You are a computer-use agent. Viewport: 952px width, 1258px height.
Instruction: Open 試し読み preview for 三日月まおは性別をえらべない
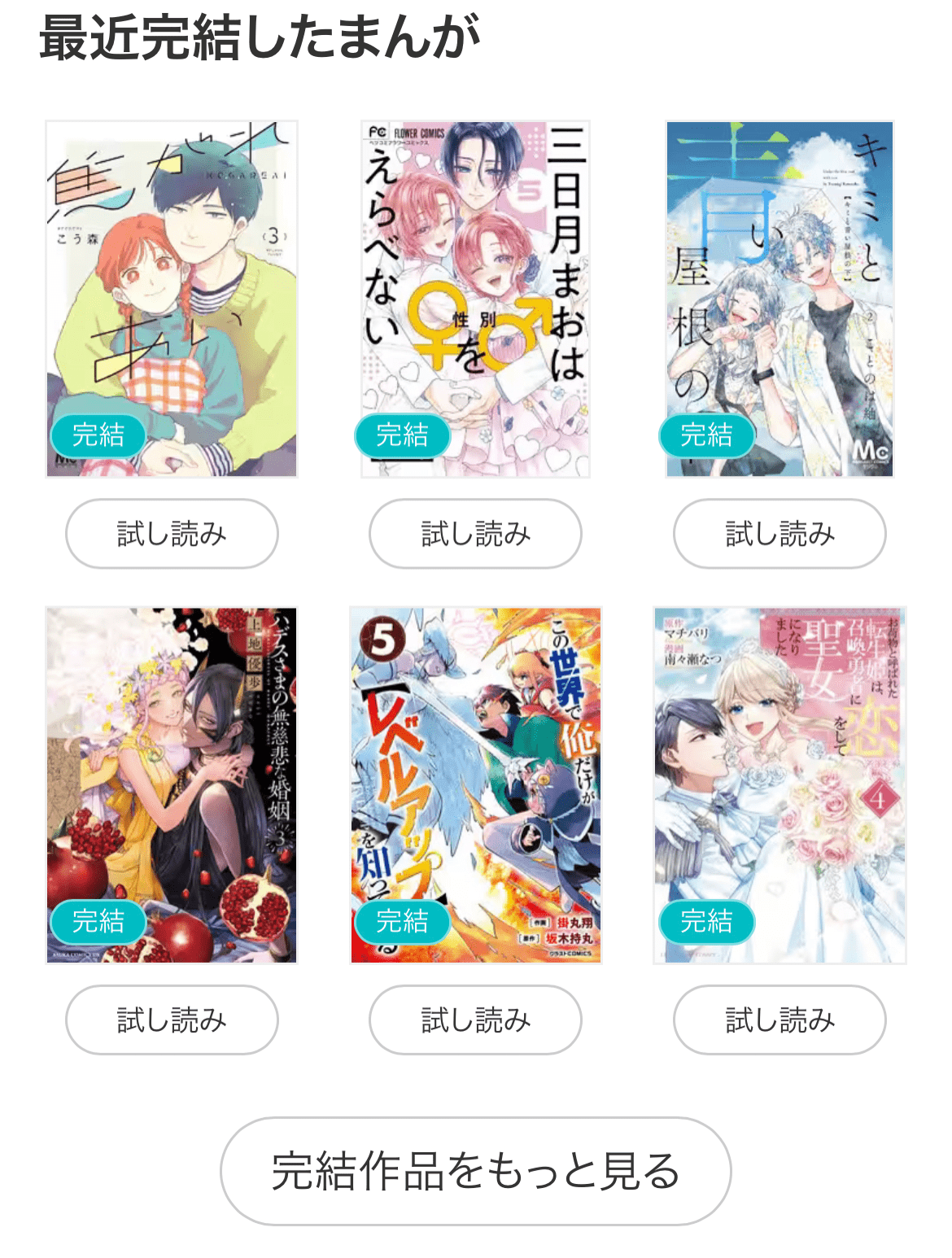pos(476,534)
